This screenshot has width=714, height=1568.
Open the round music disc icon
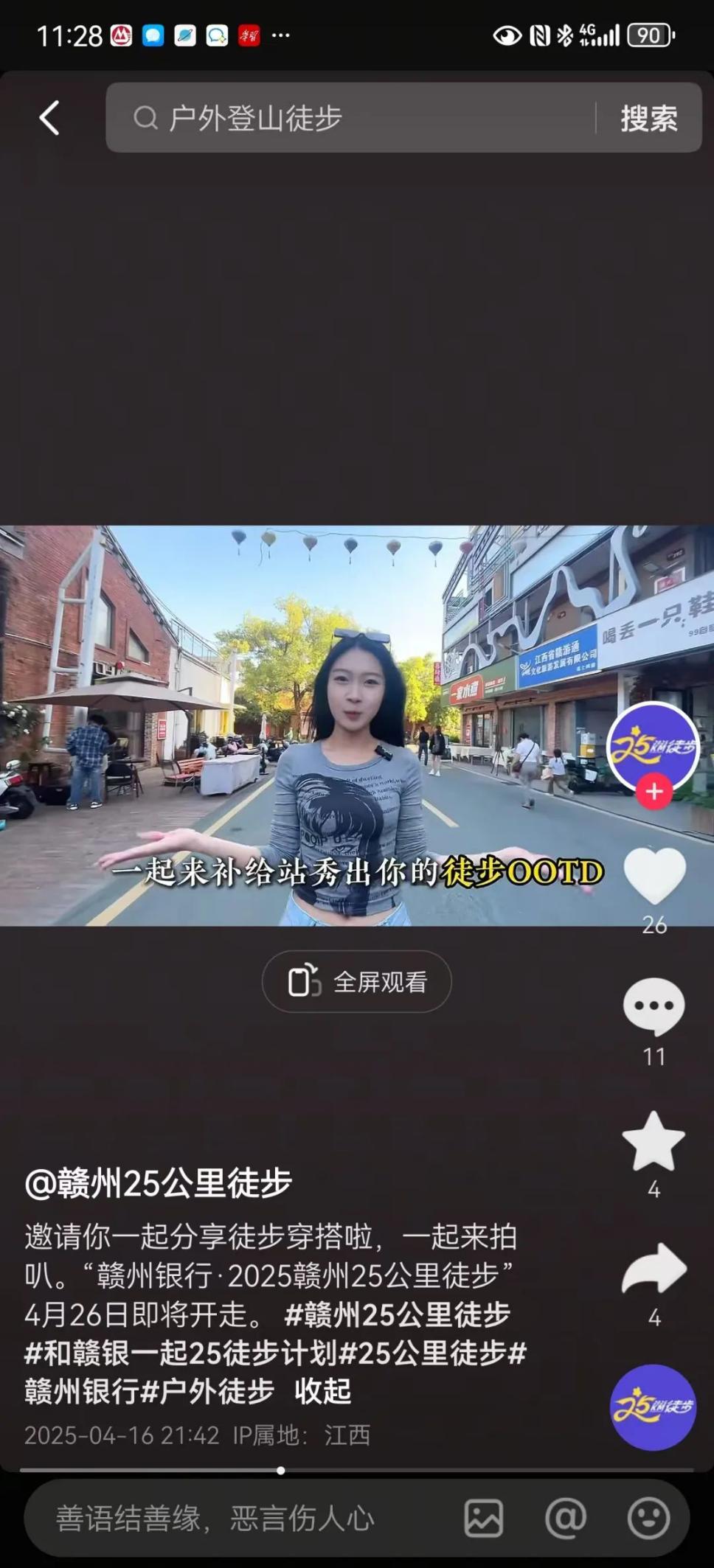click(653, 1407)
